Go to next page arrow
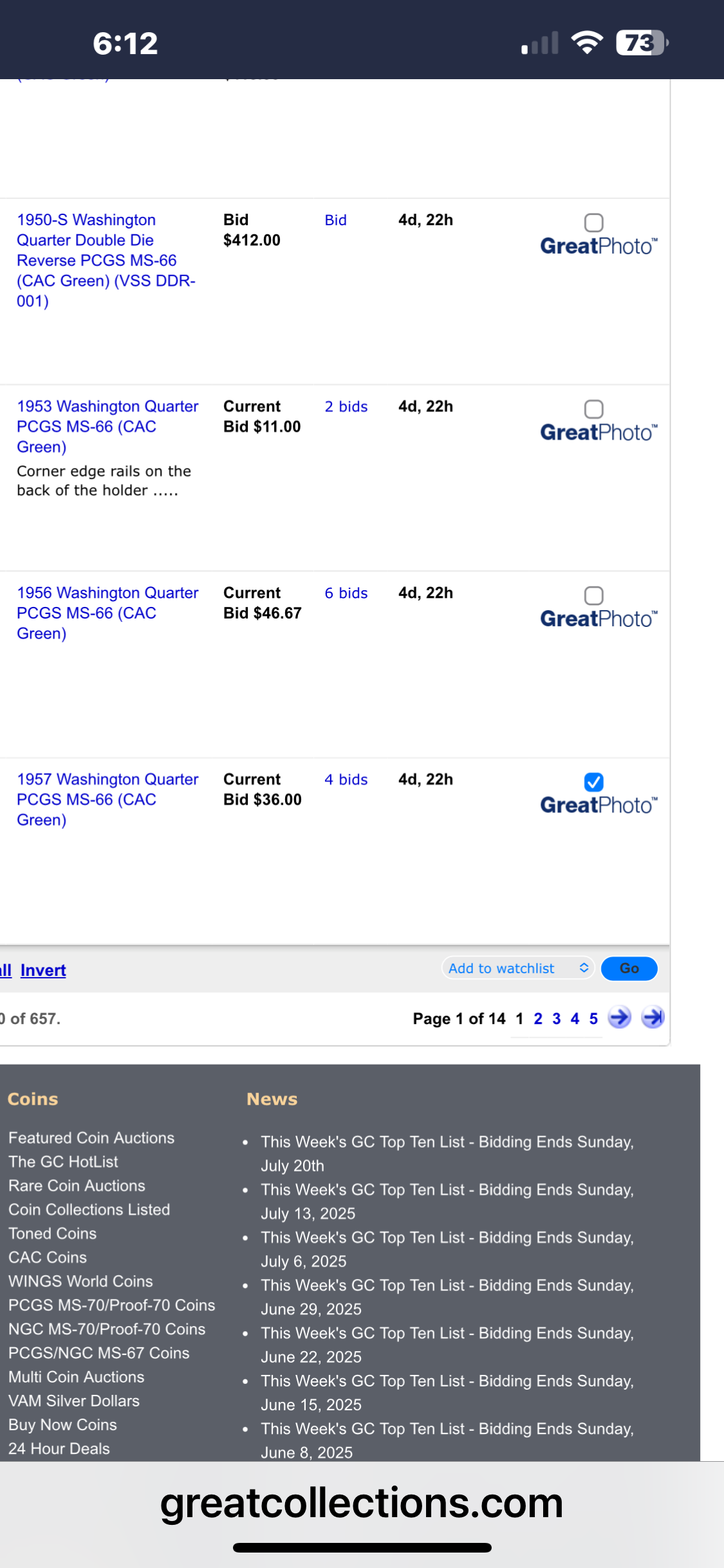Viewport: 724px width, 1568px height. point(619,1017)
